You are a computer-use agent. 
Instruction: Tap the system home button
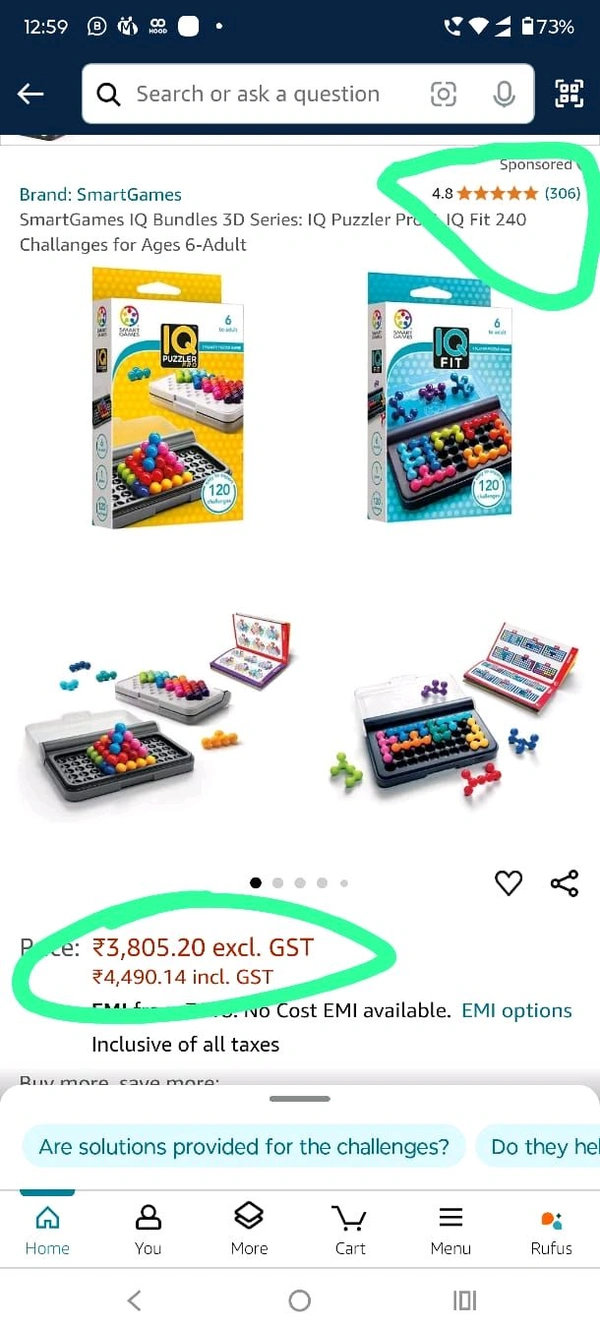[x=299, y=1300]
